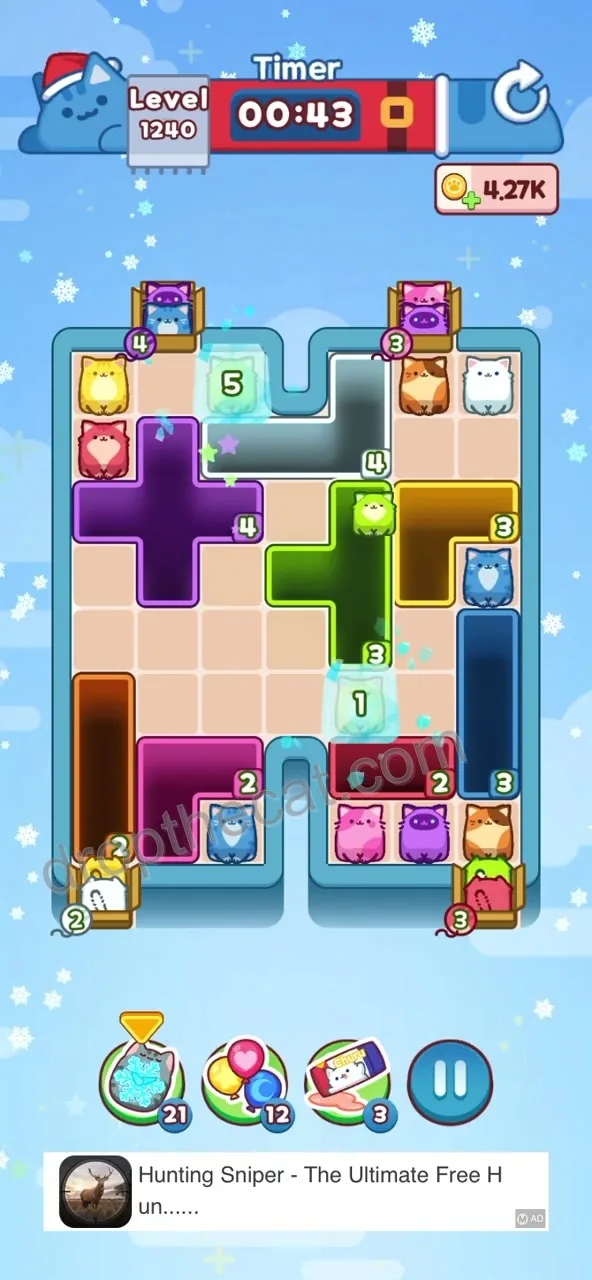Activate the balloons booster with count 12
Viewport: 592px width, 1280px height.
point(245,1082)
